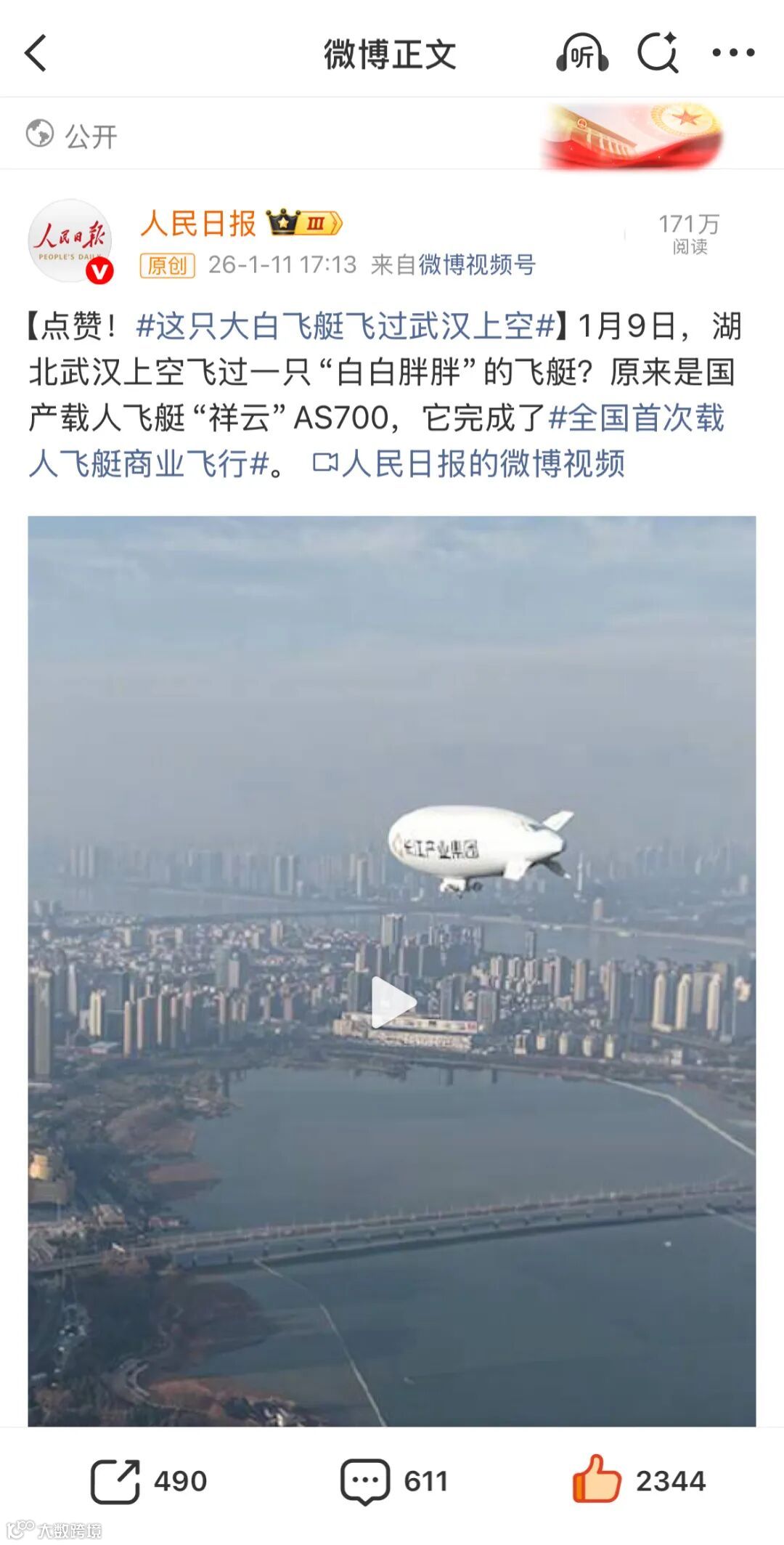The width and height of the screenshot is (784, 1545).
Task: Open the 微博视频号 source link
Action: pos(479,267)
